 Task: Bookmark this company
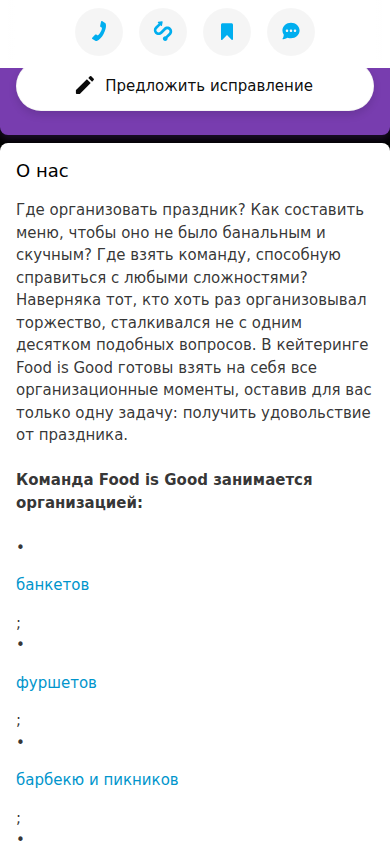[227, 32]
